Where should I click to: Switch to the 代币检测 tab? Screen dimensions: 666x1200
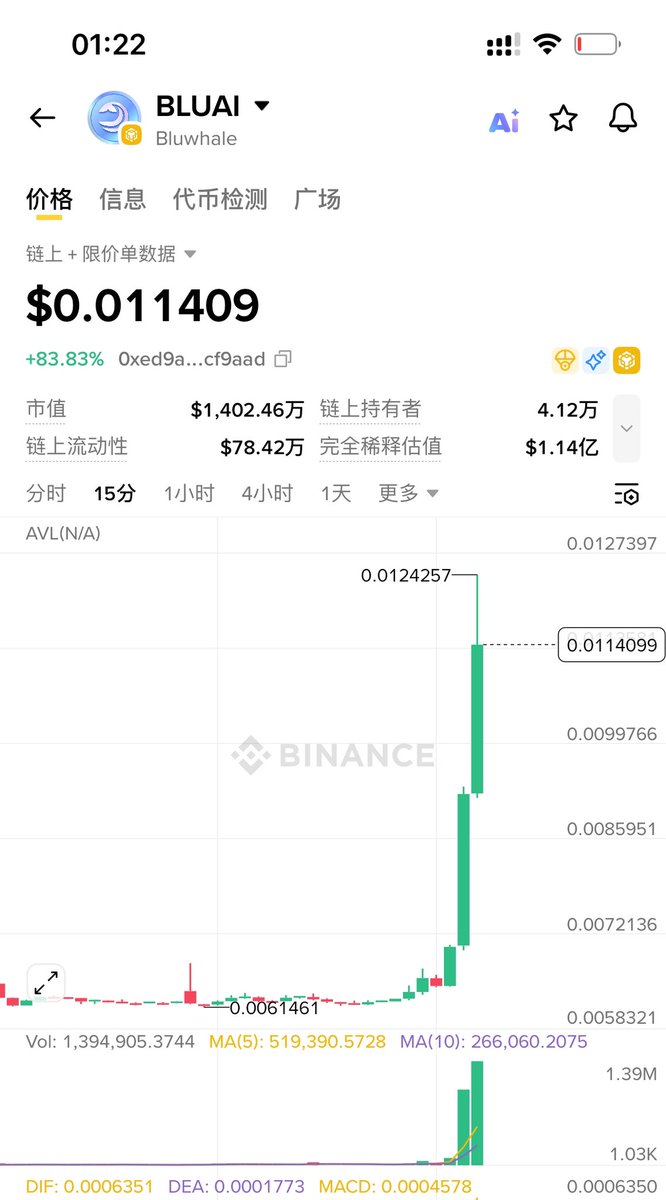coord(220,199)
